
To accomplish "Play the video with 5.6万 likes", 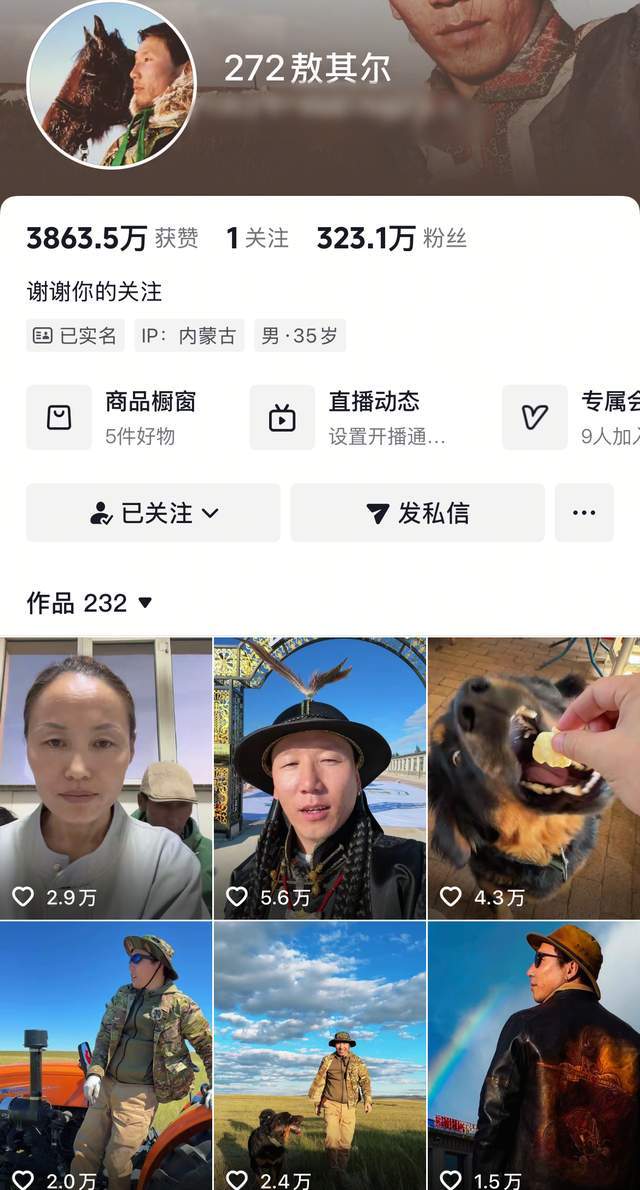I will pyautogui.click(x=320, y=778).
